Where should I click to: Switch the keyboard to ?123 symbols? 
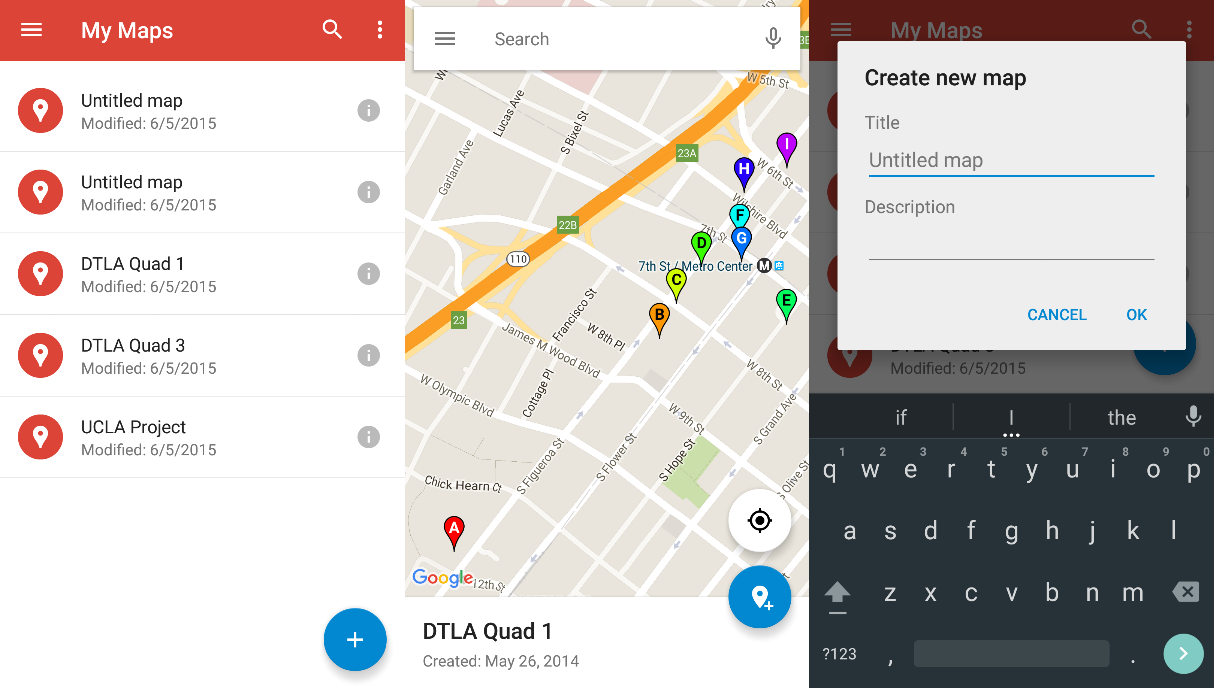(x=839, y=654)
